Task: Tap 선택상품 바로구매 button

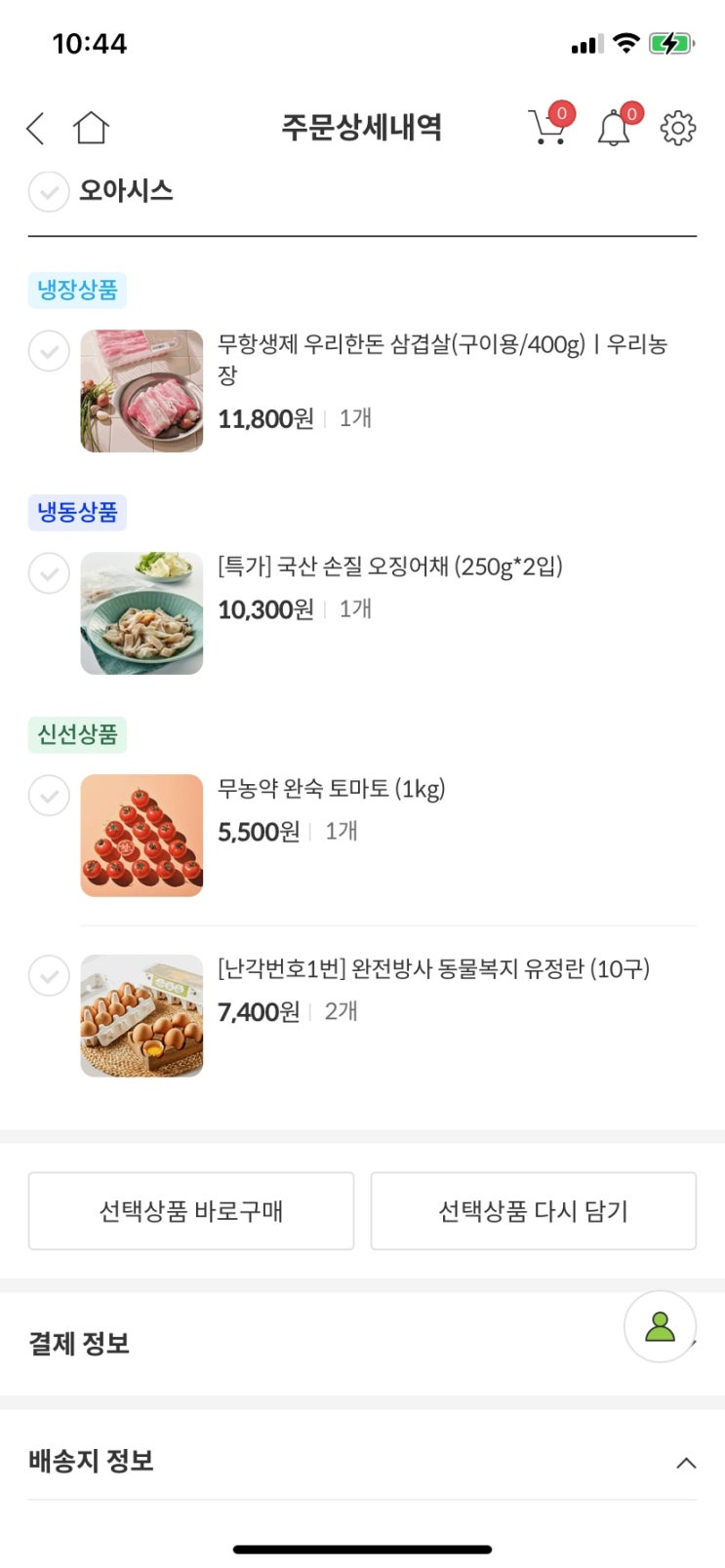Action: point(191,1211)
